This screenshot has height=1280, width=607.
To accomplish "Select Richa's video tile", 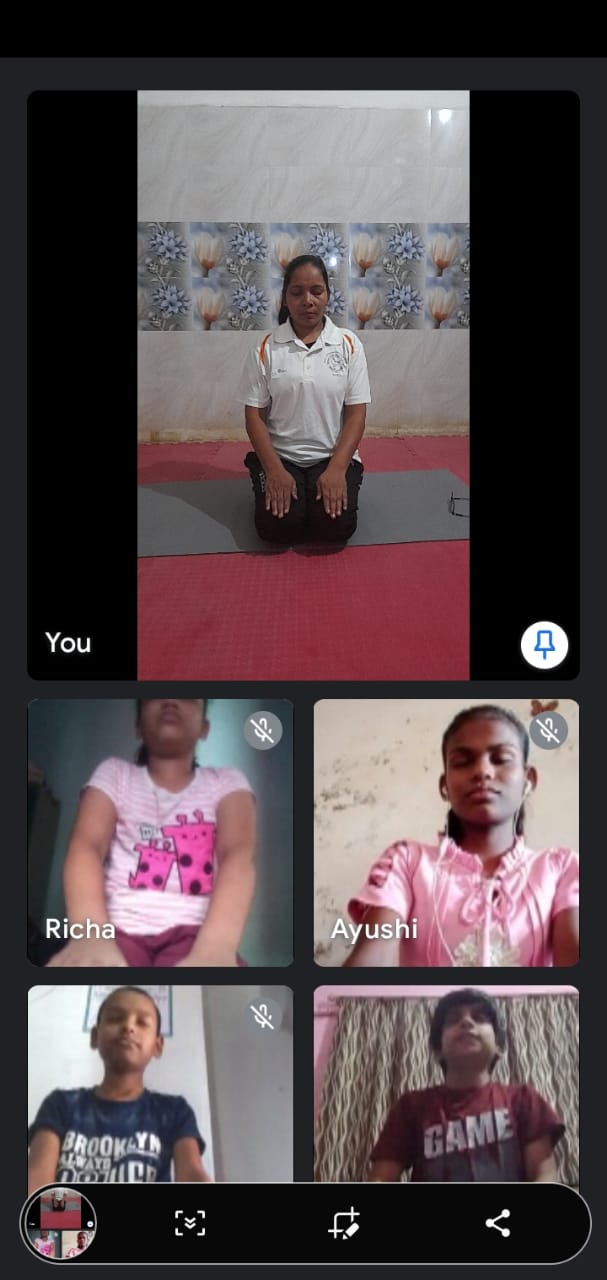I will click(x=160, y=832).
